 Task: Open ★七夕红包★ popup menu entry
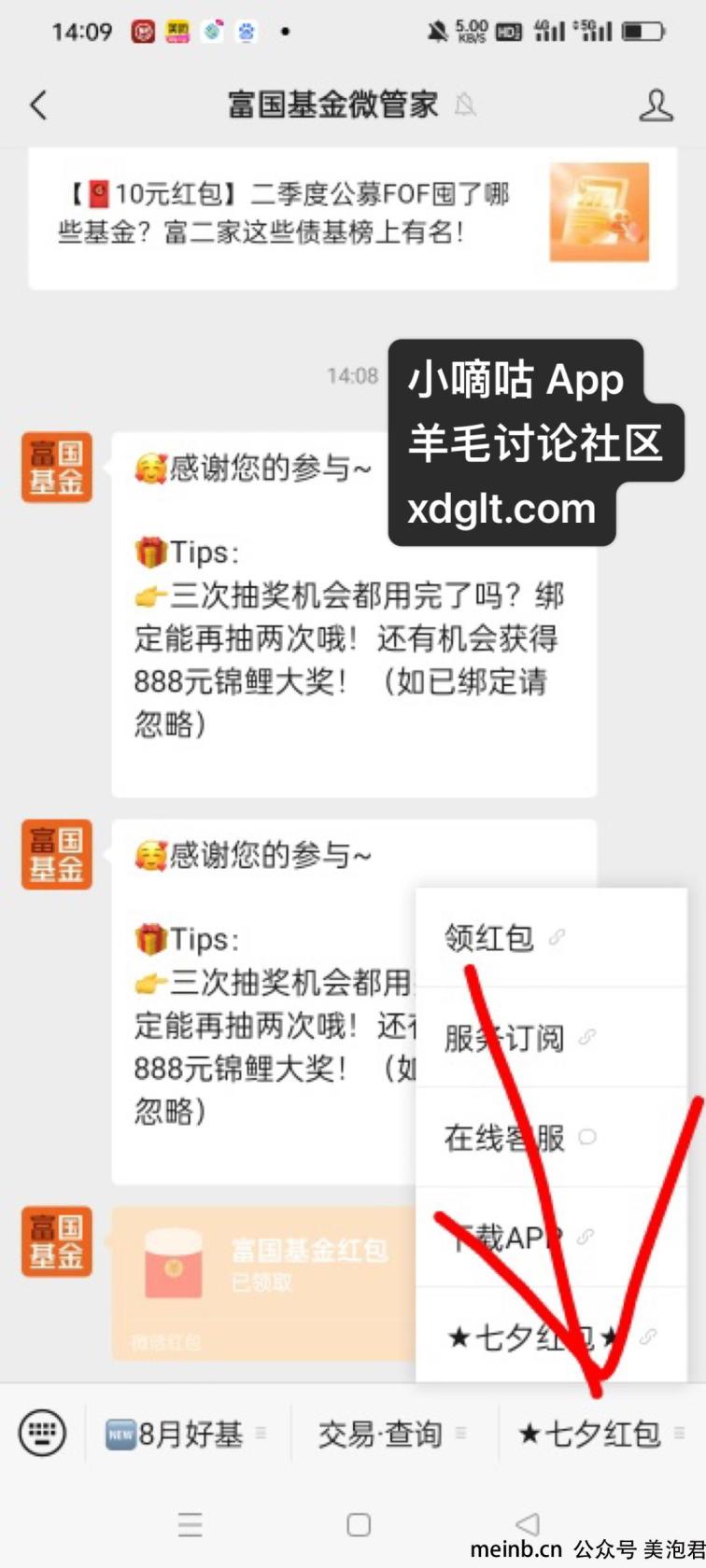coord(537,1337)
